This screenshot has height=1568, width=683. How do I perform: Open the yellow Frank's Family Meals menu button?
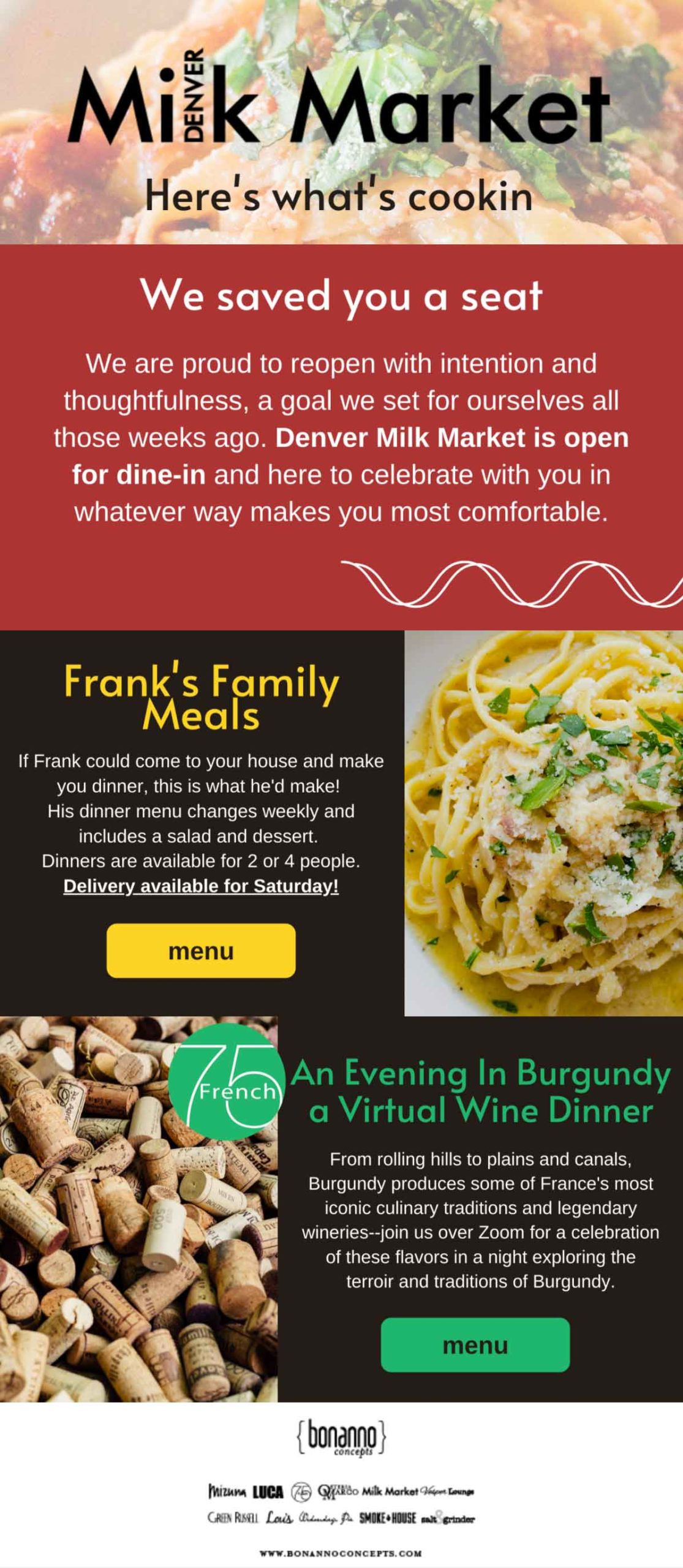[x=201, y=951]
